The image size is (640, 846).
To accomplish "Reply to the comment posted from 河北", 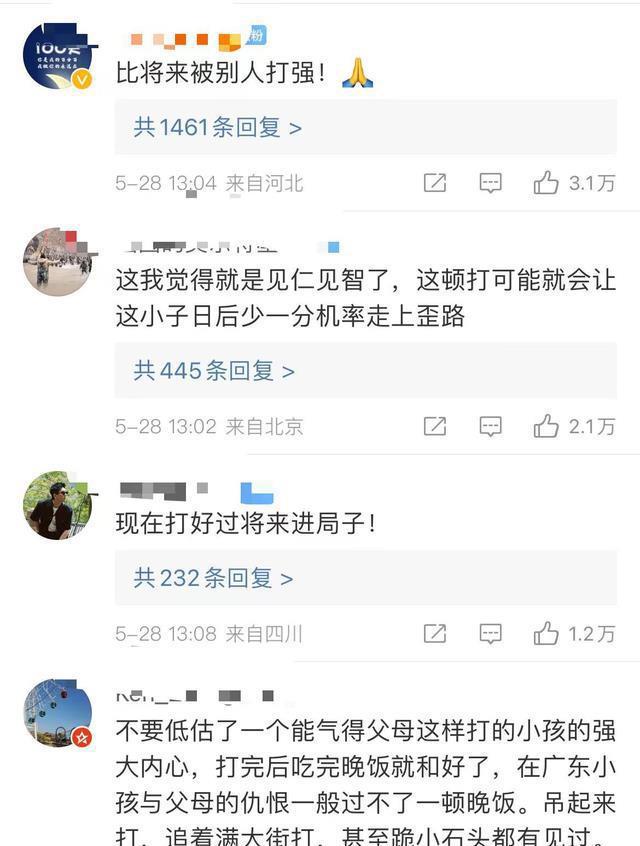I will (490, 183).
